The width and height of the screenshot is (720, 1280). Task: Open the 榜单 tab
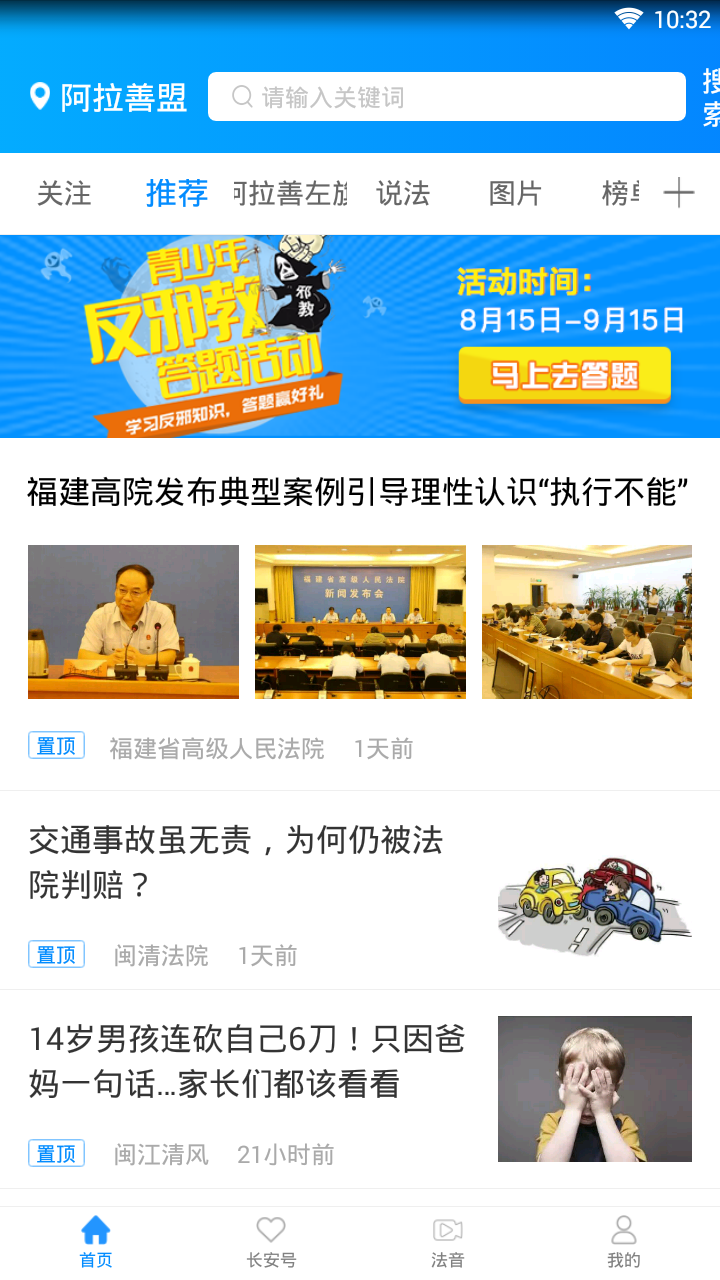point(620,193)
